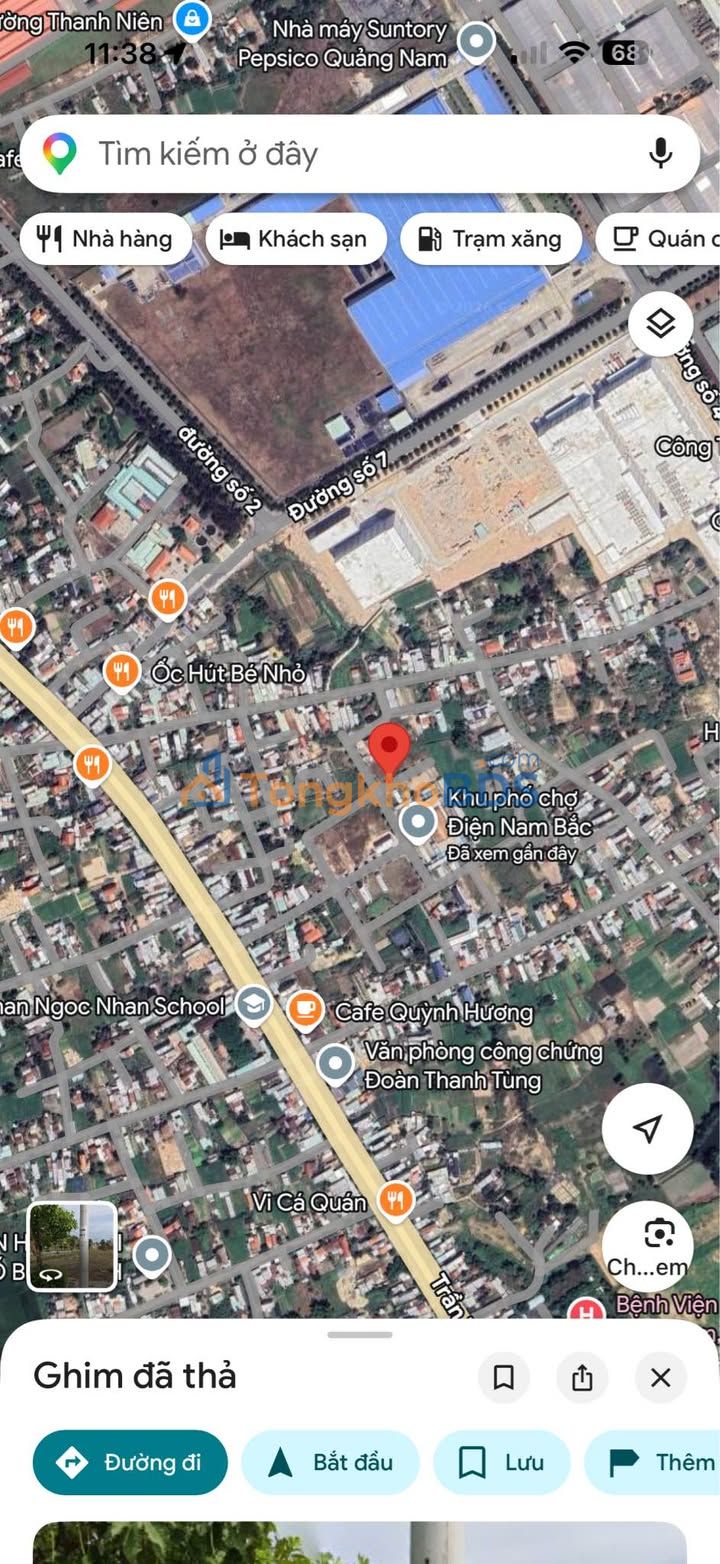720x1564 pixels.
Task: Open the Street View thumbnail
Action: click(x=72, y=1246)
